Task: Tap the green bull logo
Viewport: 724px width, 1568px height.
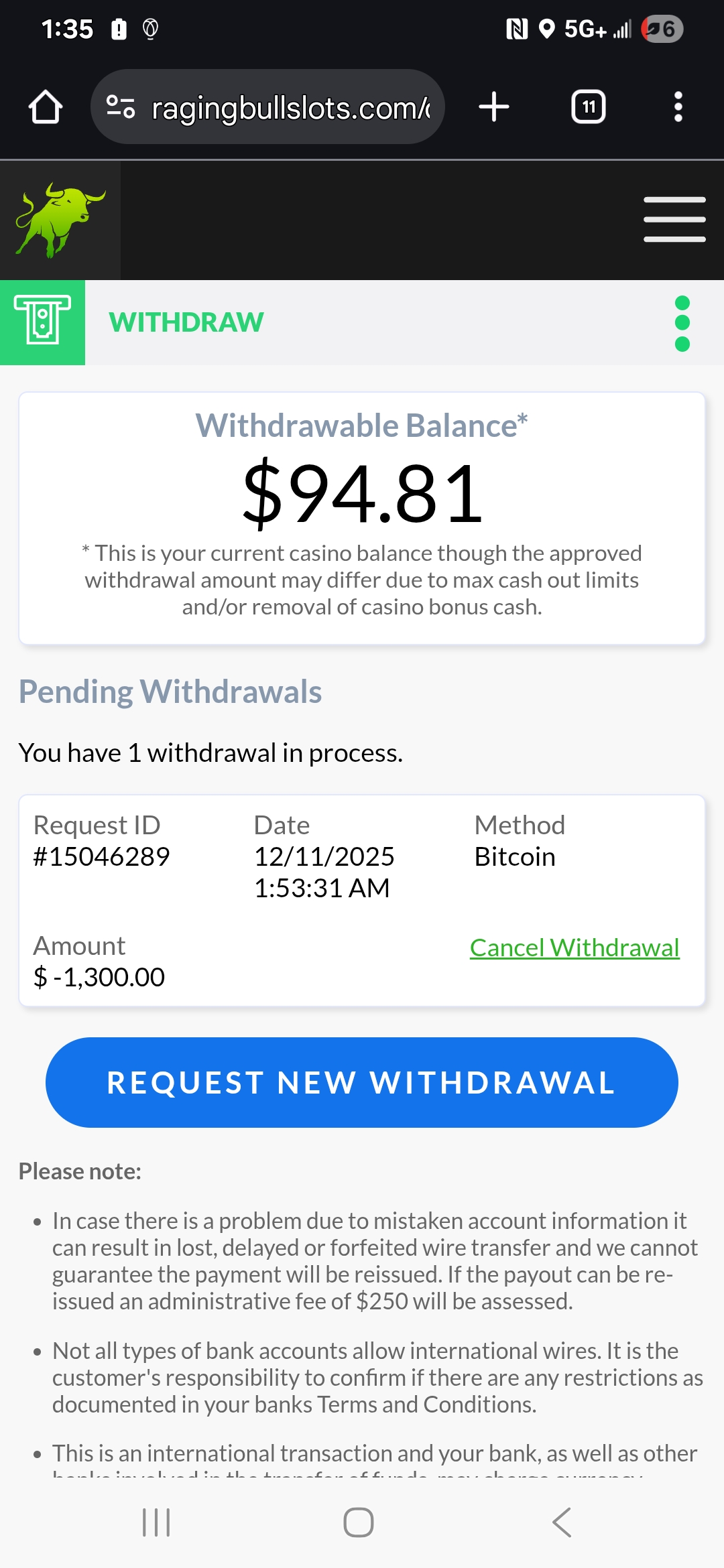Action: pos(60,220)
